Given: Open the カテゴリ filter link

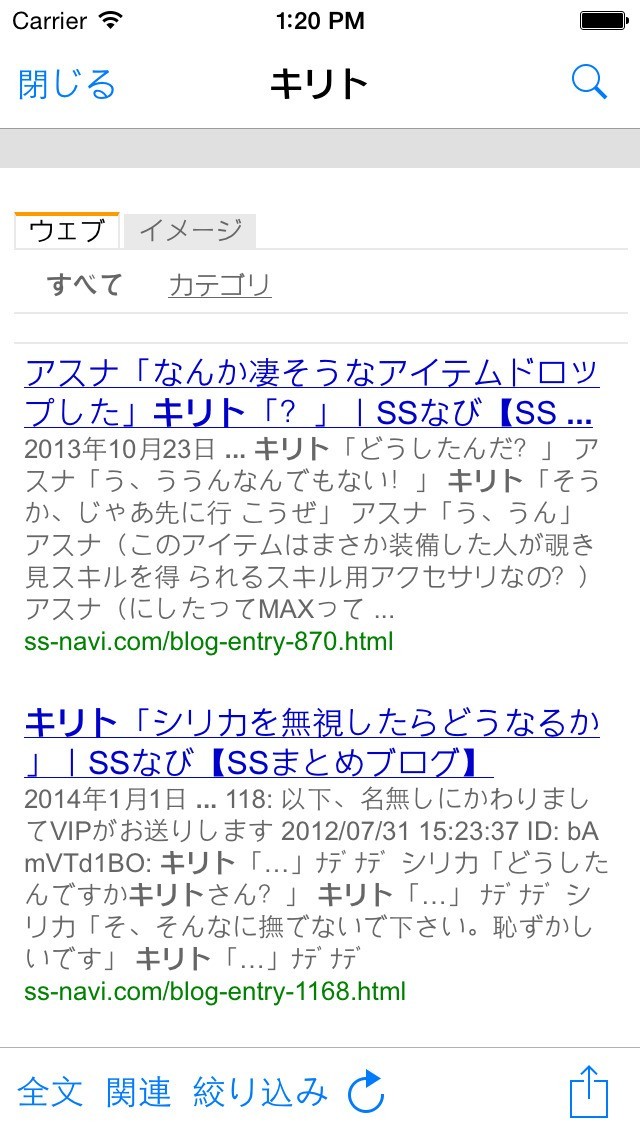Looking at the screenshot, I should (x=219, y=285).
